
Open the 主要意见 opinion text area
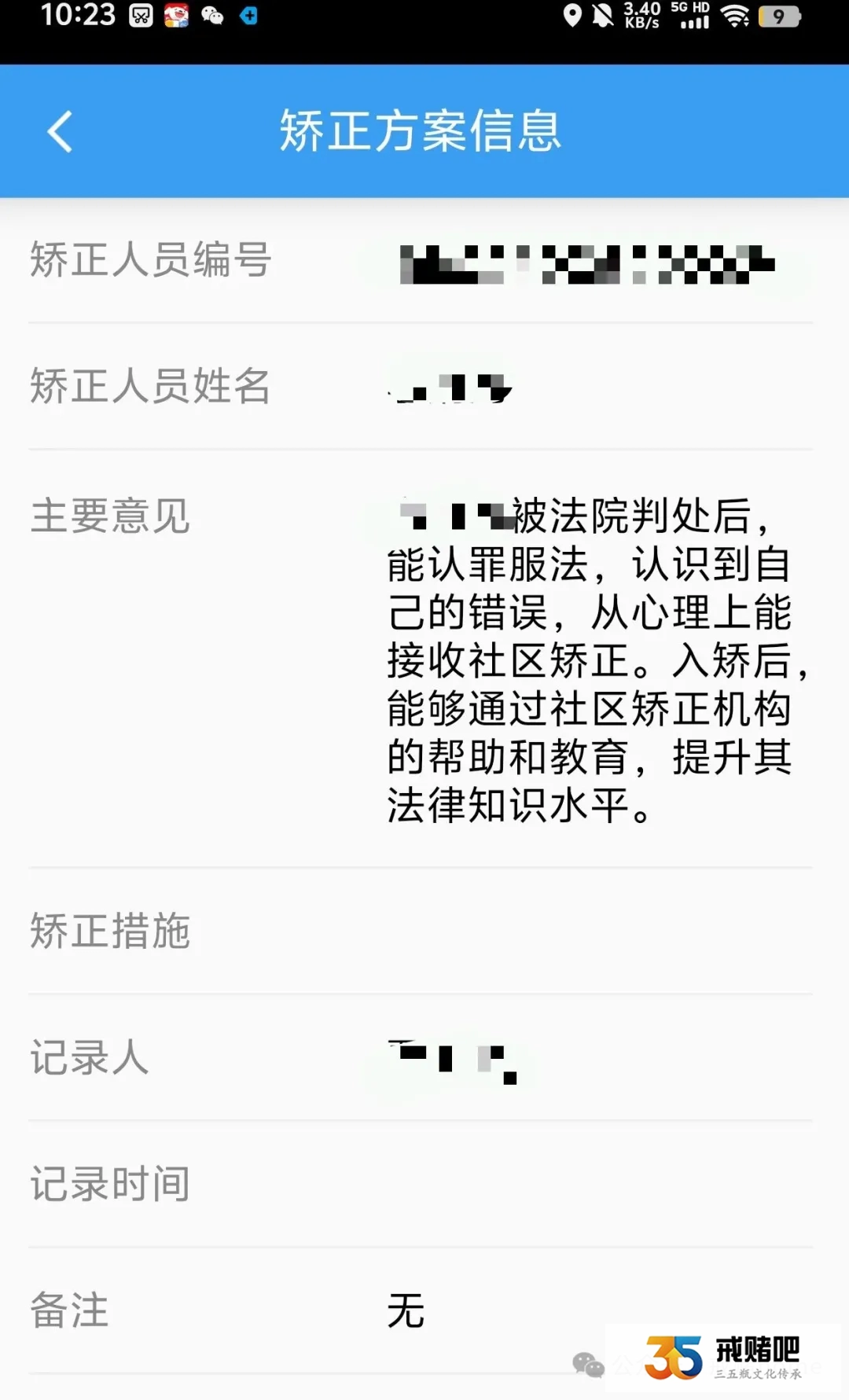click(590, 660)
